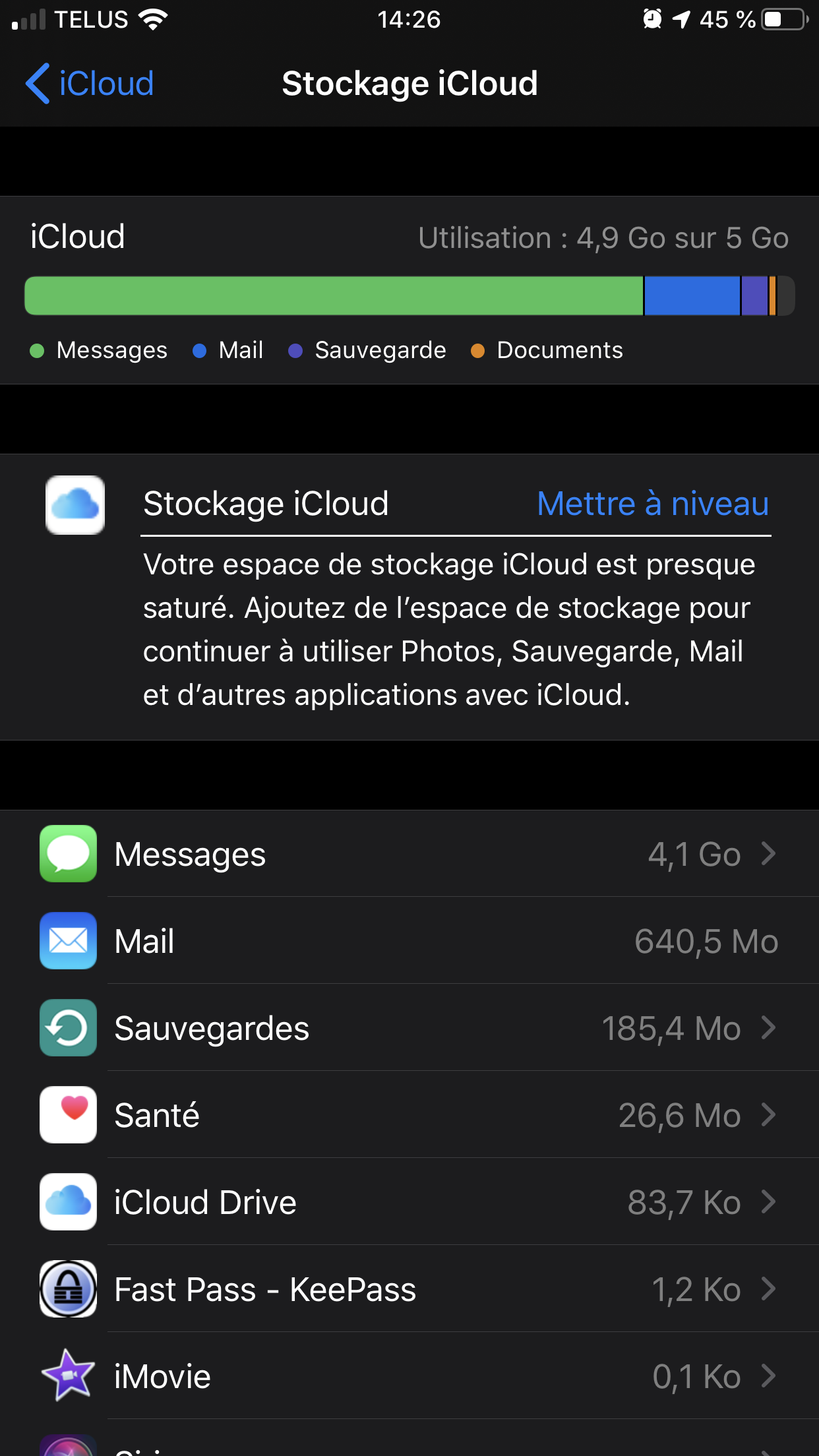Open Messages storage details
This screenshot has height=1456, width=819.
tap(409, 854)
